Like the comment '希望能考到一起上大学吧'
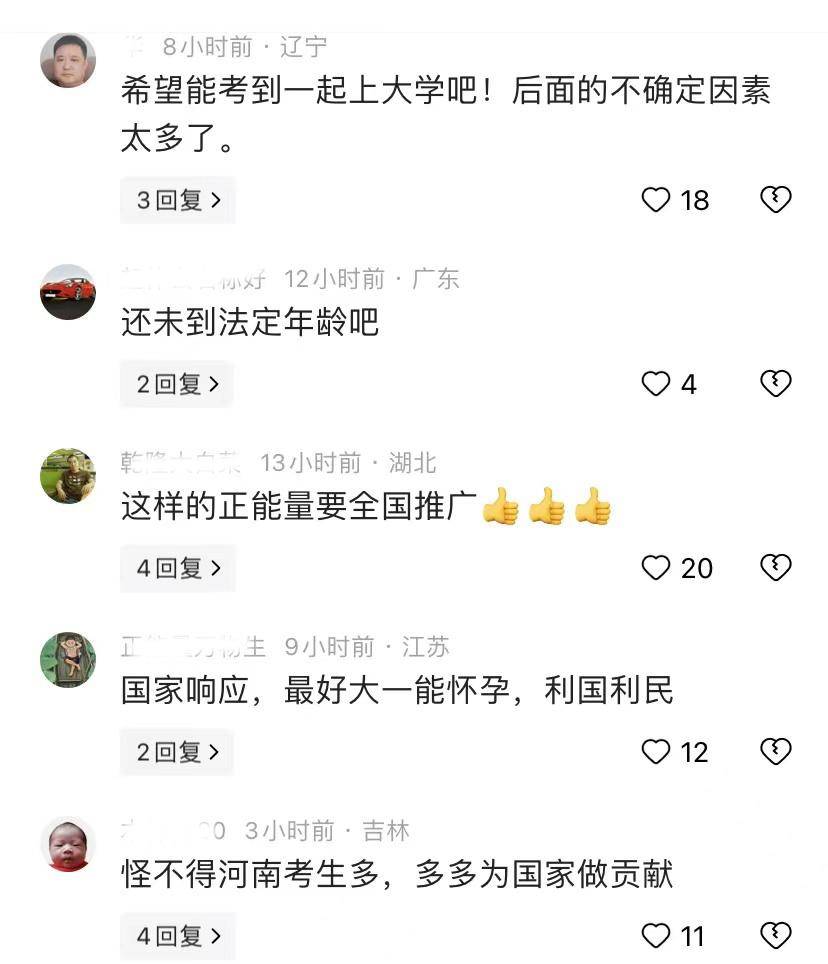 656,200
